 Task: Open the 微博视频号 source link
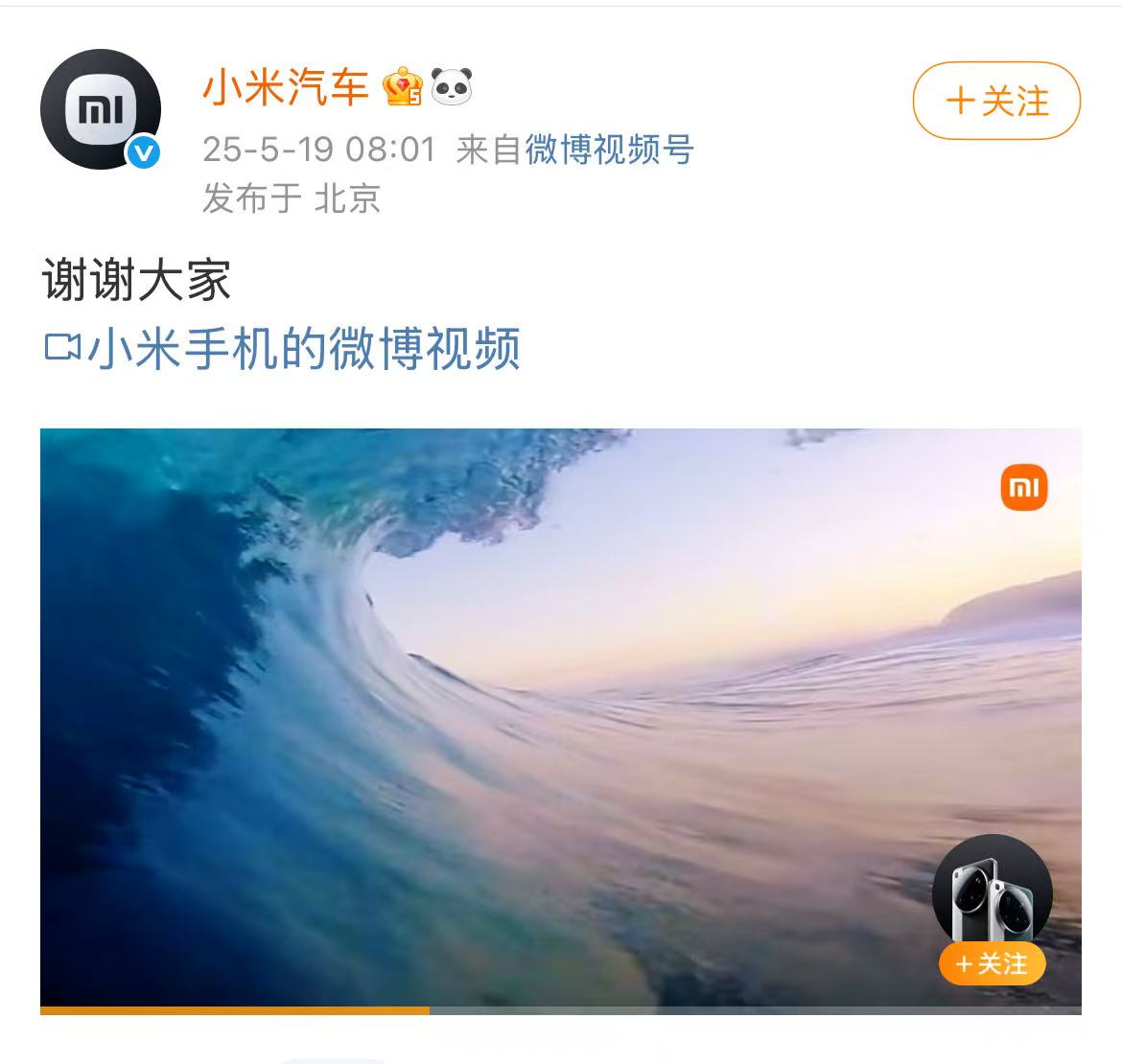point(609,150)
